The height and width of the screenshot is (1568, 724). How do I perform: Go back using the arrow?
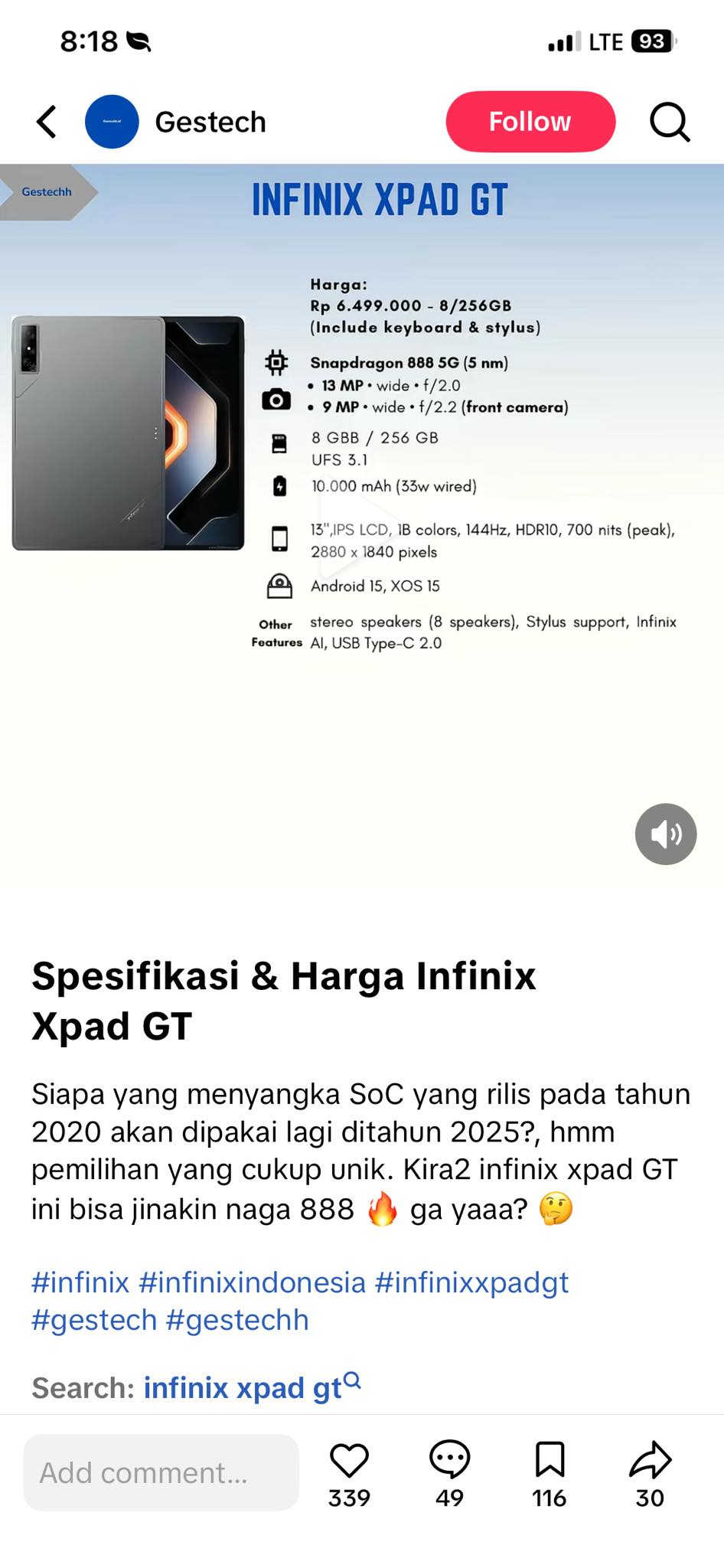(47, 122)
